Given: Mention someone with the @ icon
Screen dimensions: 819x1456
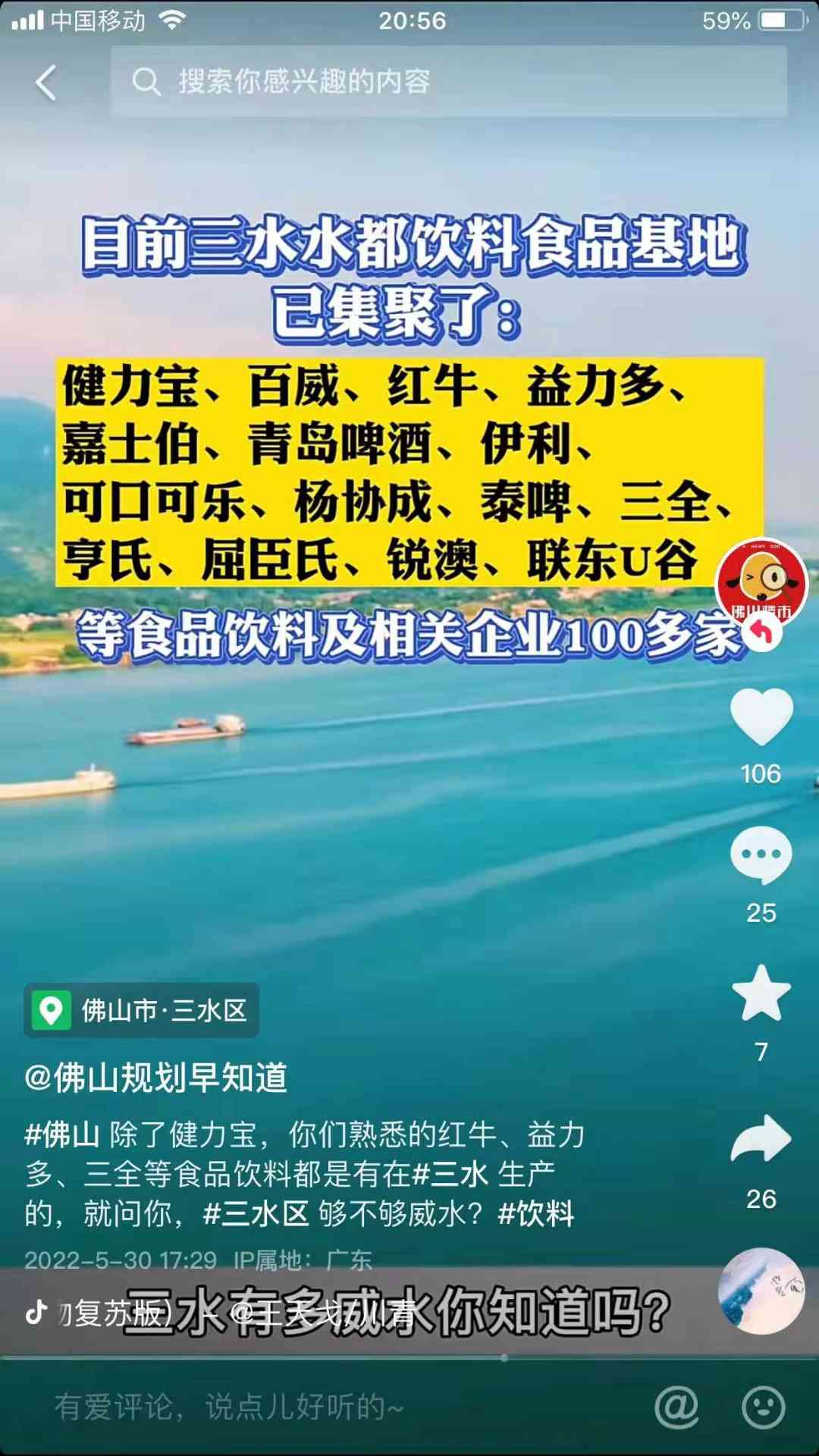Looking at the screenshot, I should point(676,1407).
